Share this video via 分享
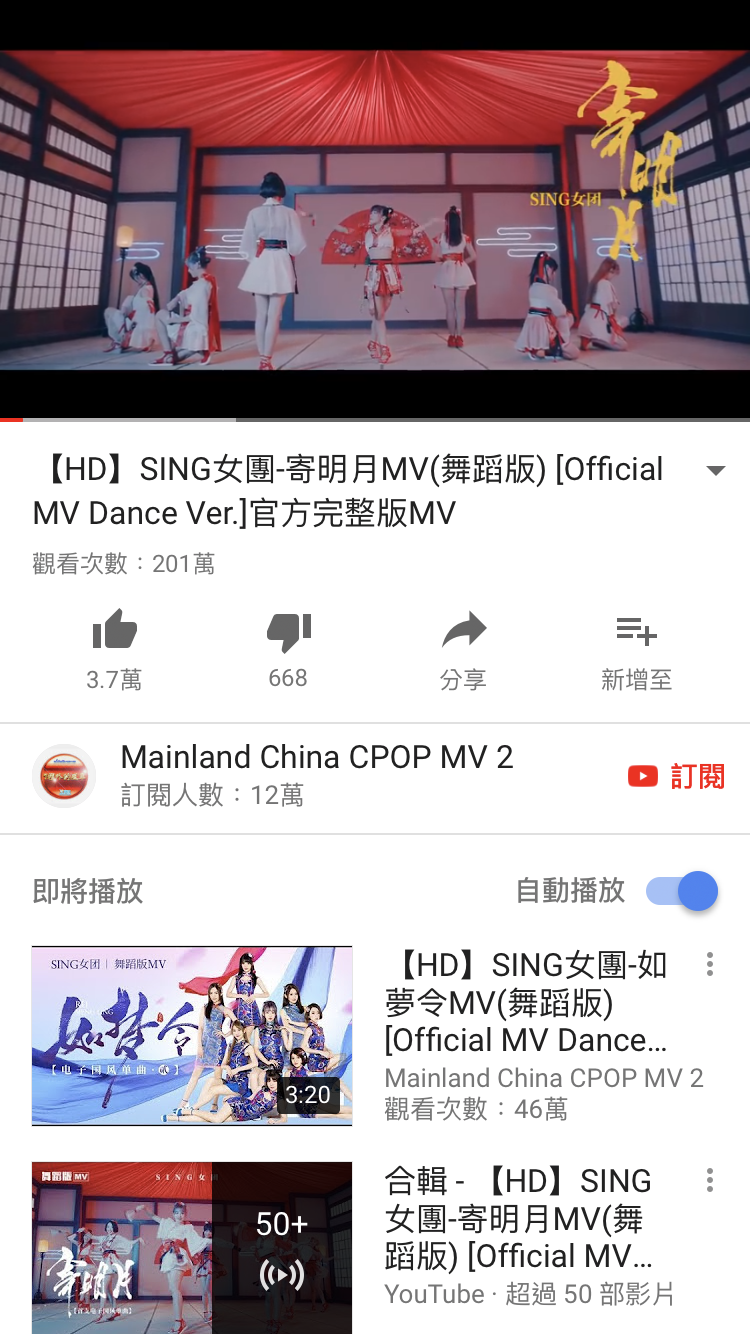This screenshot has width=750, height=1334. 462,631
